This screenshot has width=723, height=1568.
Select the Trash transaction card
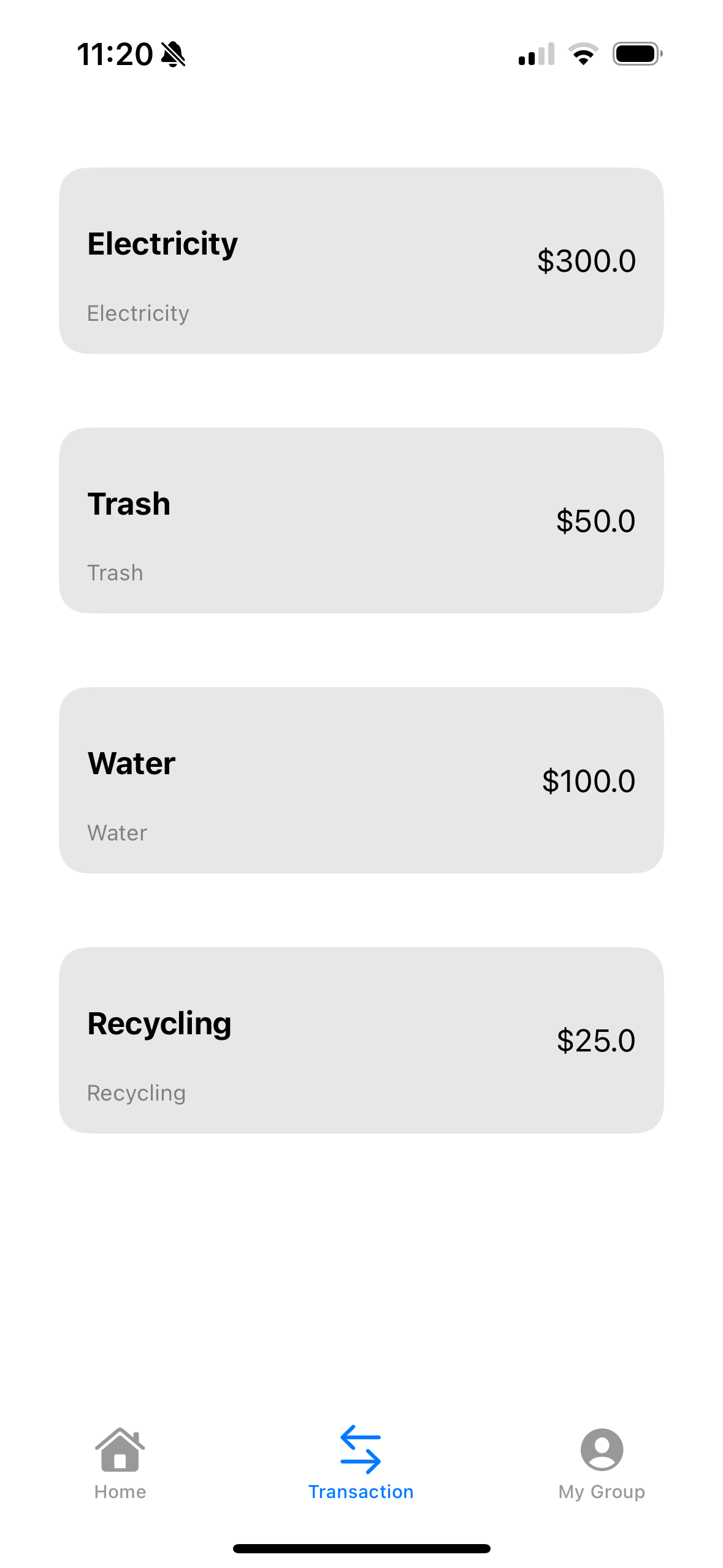361,520
